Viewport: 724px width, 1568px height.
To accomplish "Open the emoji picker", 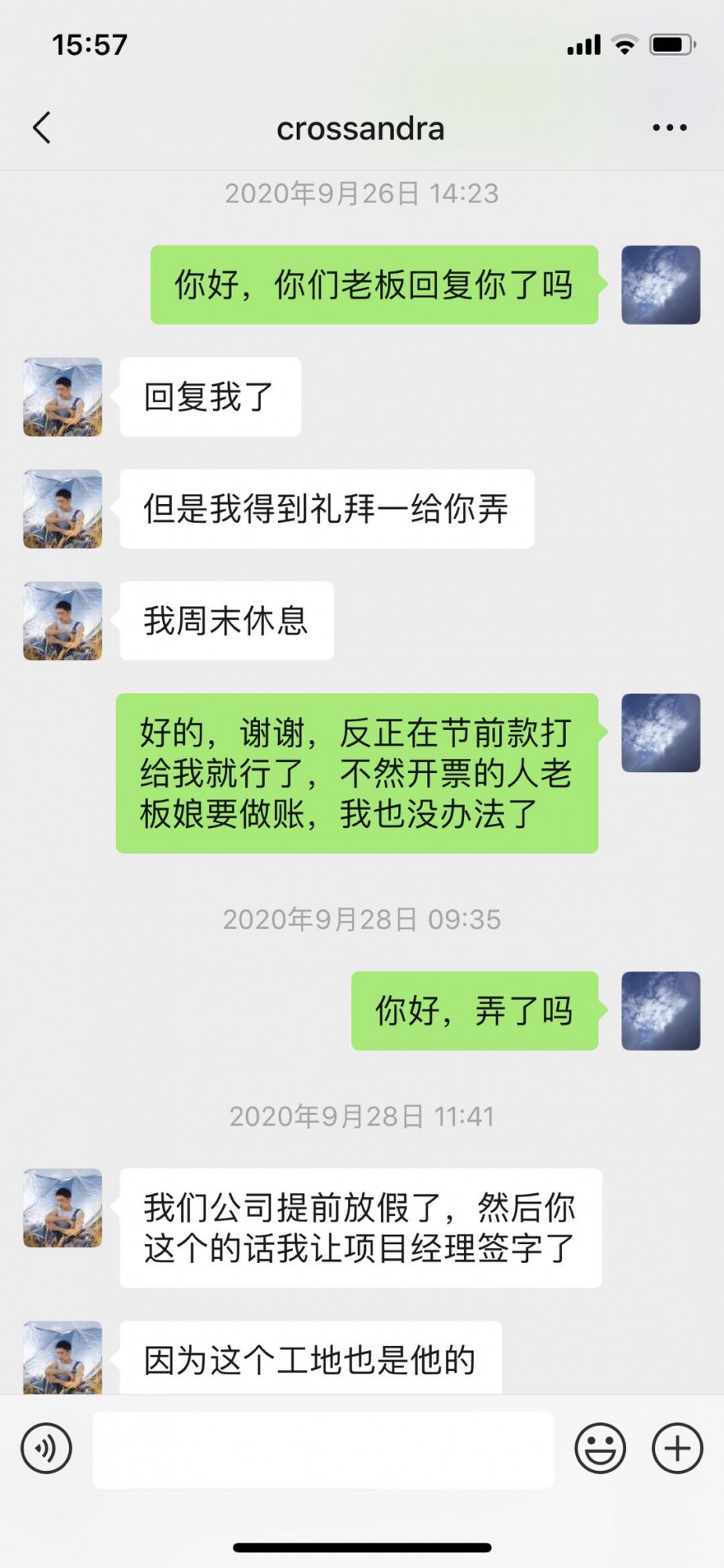I will click(600, 1448).
